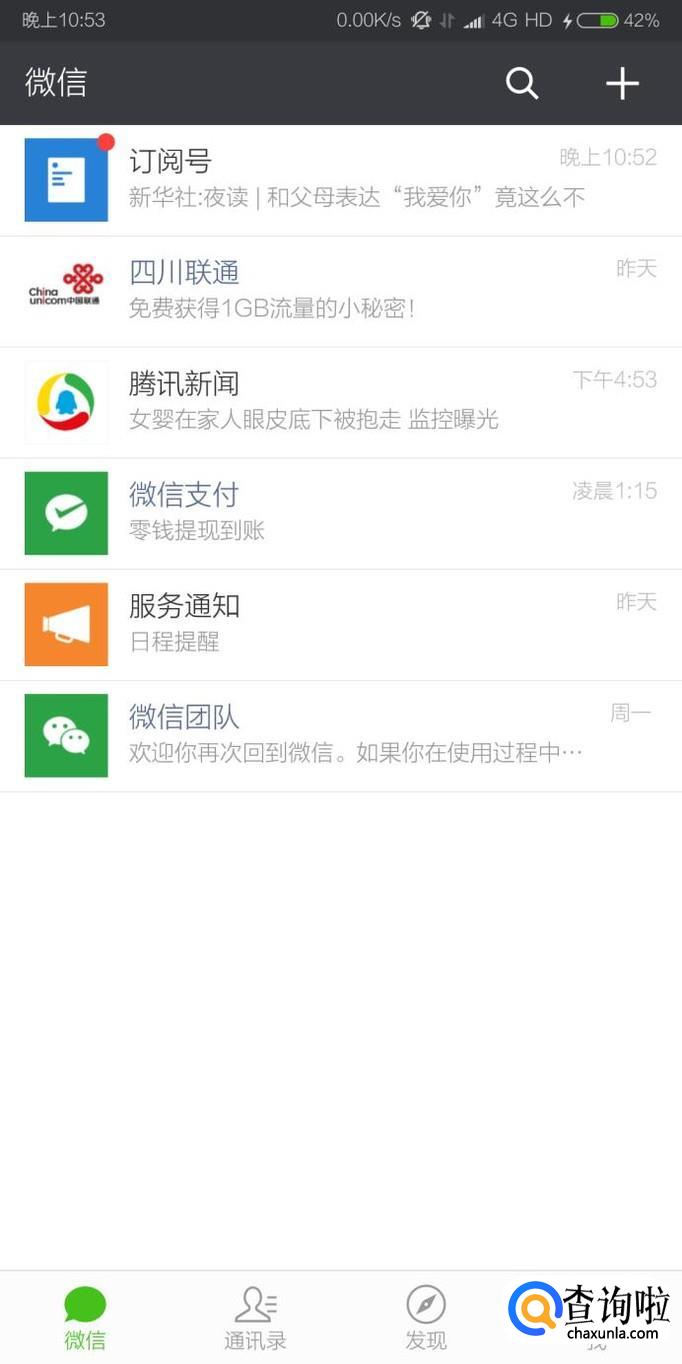Open the 服务通知 thread
The width and height of the screenshot is (682, 1364).
coord(340,624)
